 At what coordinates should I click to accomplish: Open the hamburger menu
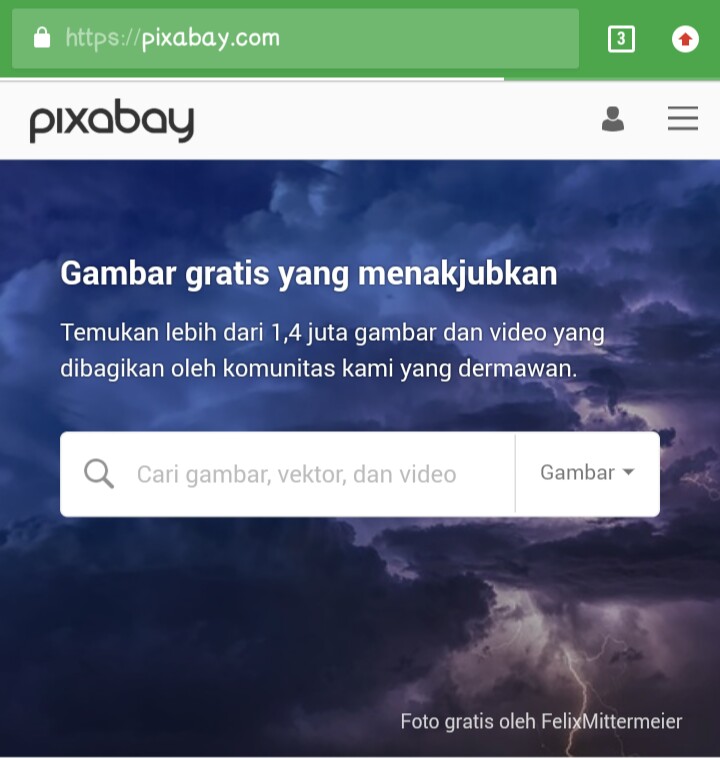683,120
